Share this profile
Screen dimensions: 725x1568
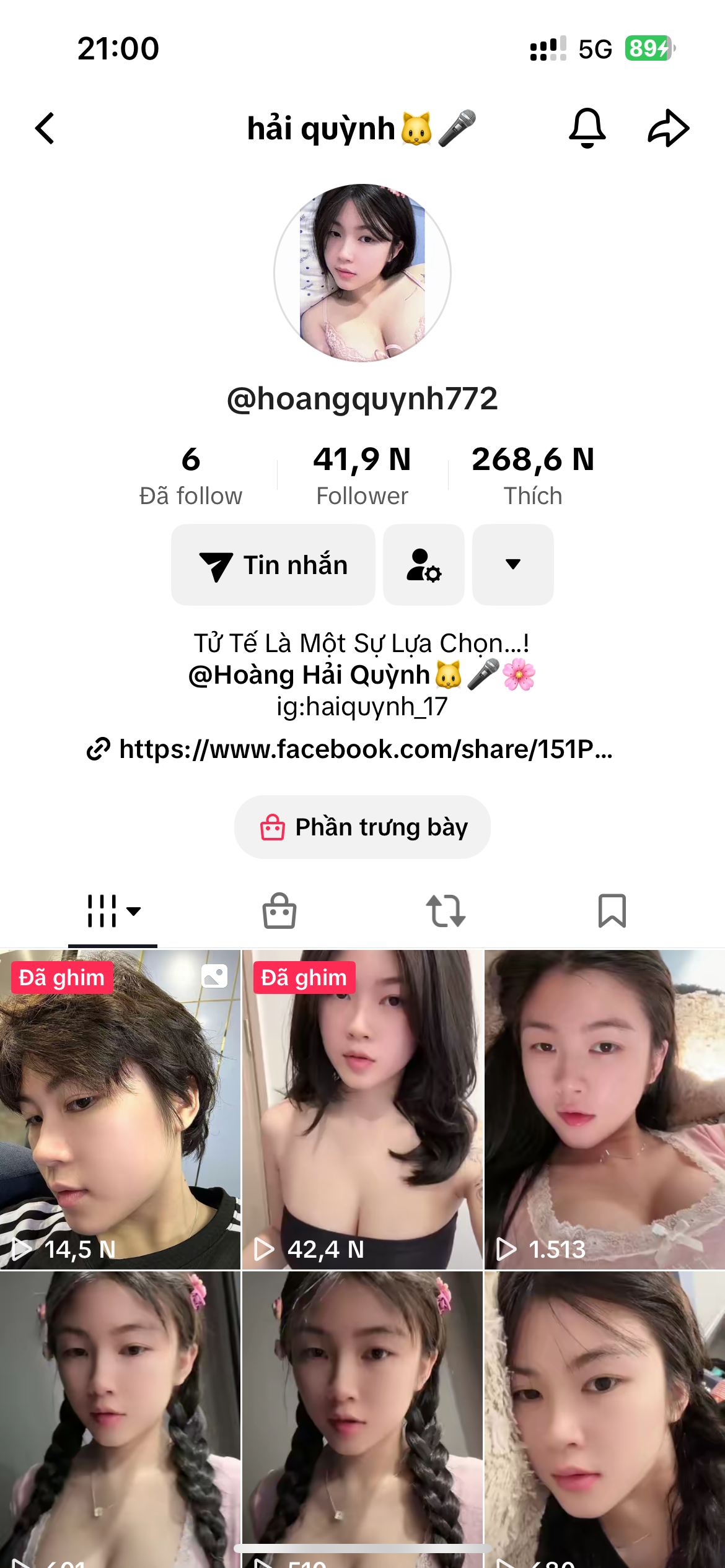(x=669, y=128)
